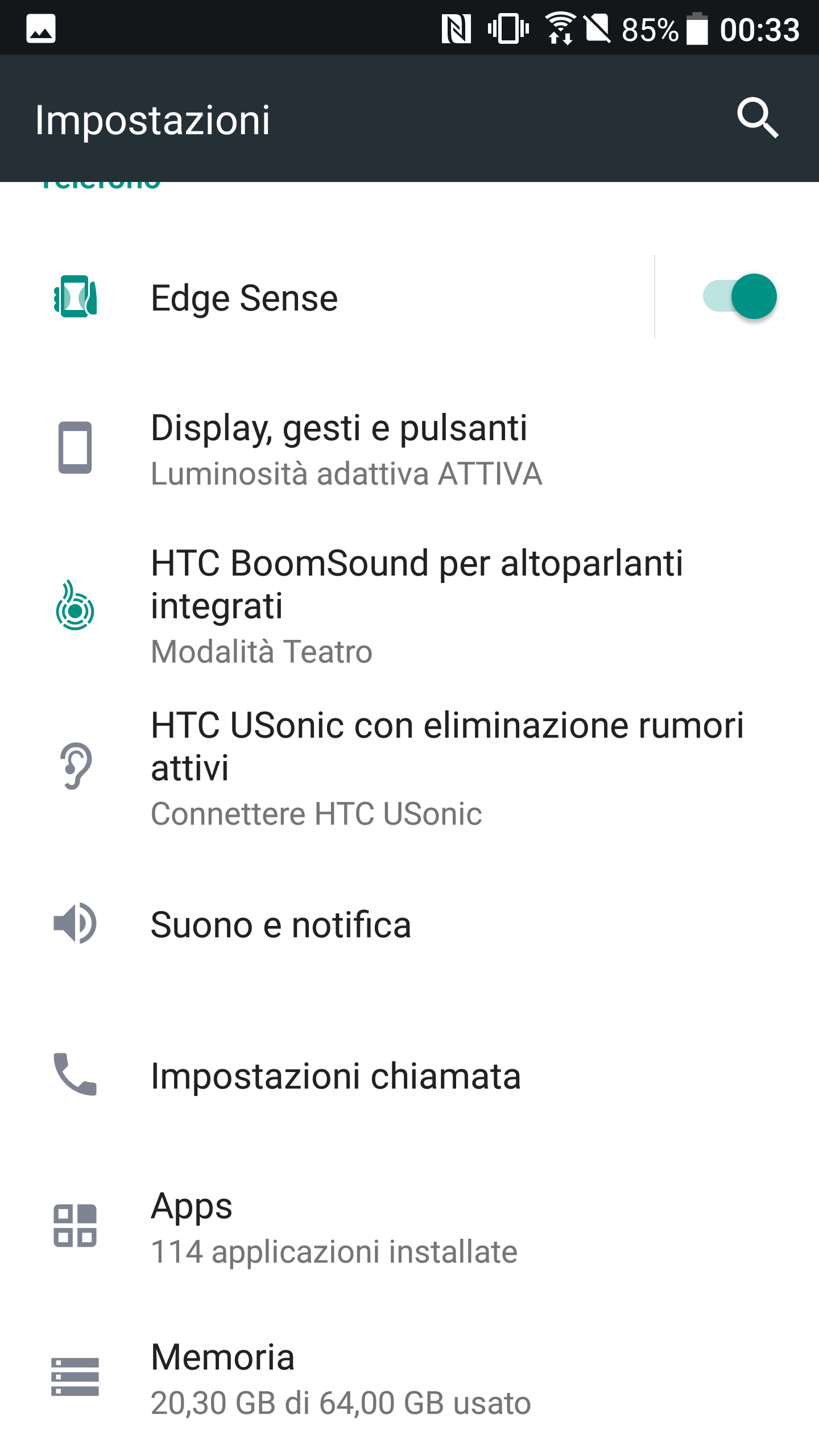The height and width of the screenshot is (1456, 819).
Task: Open Impostazioni chiamata
Action: pos(409,1075)
